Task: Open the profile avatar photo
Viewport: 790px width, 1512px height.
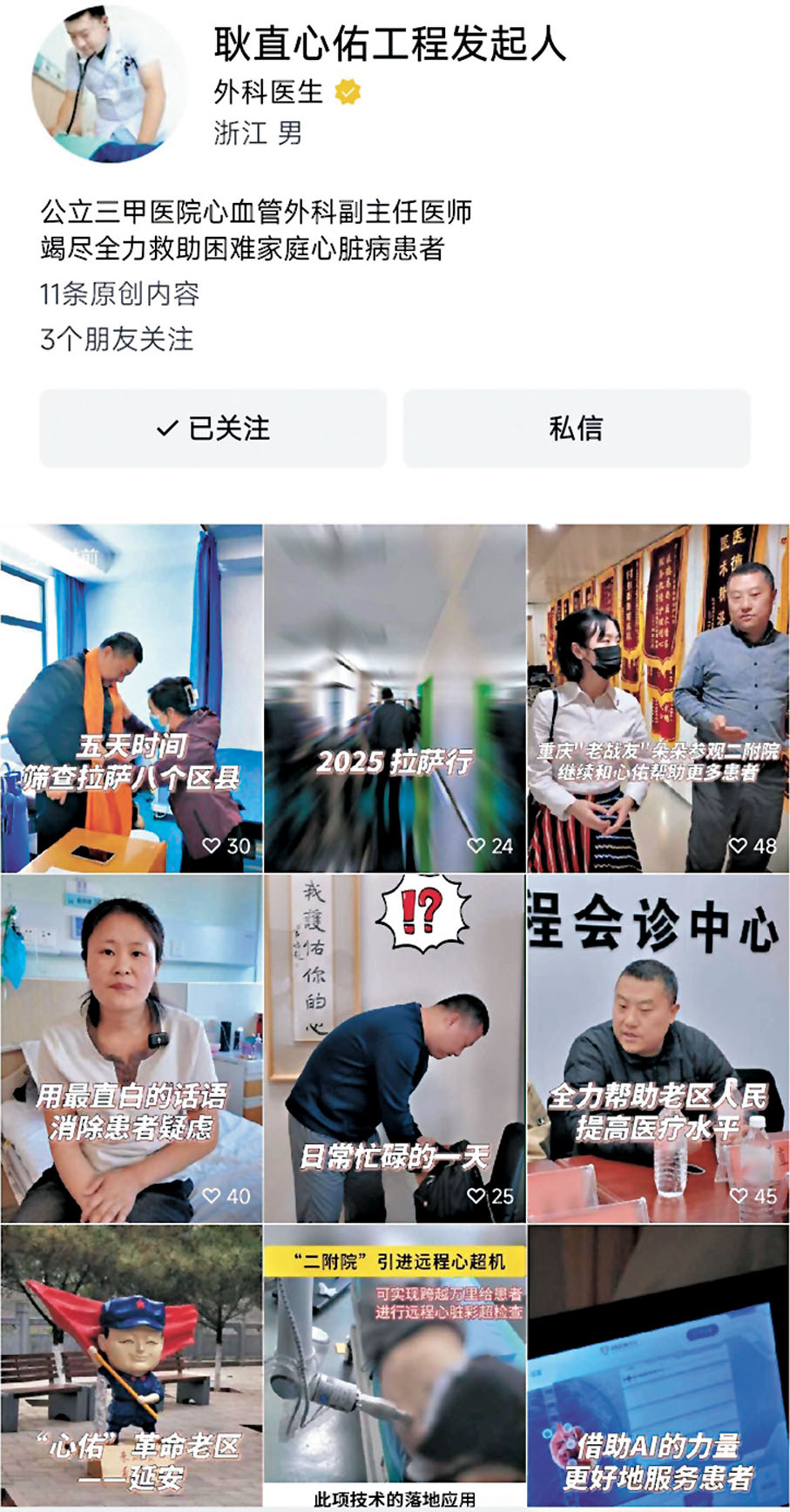Action: click(x=109, y=83)
